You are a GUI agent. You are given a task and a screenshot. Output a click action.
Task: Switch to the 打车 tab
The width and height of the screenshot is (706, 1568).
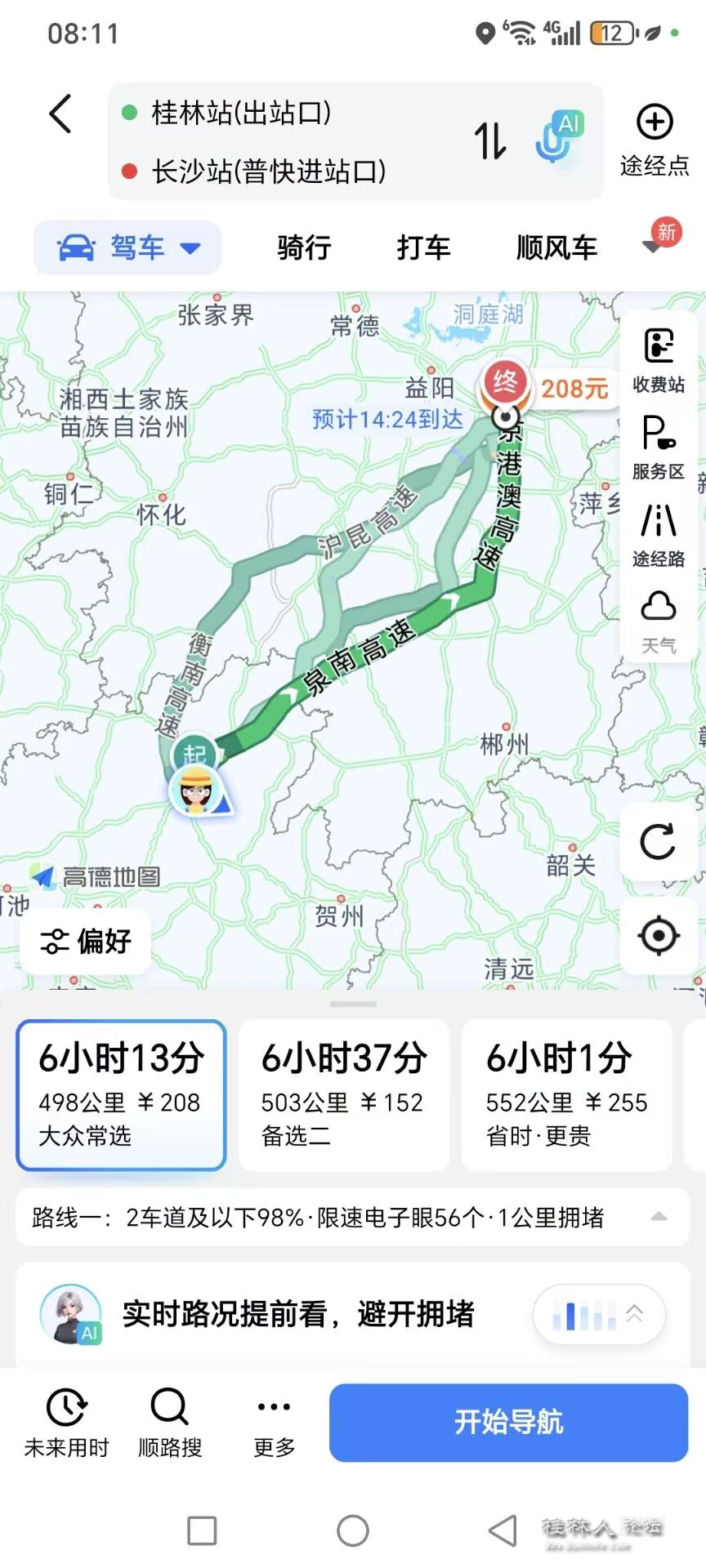[x=422, y=247]
